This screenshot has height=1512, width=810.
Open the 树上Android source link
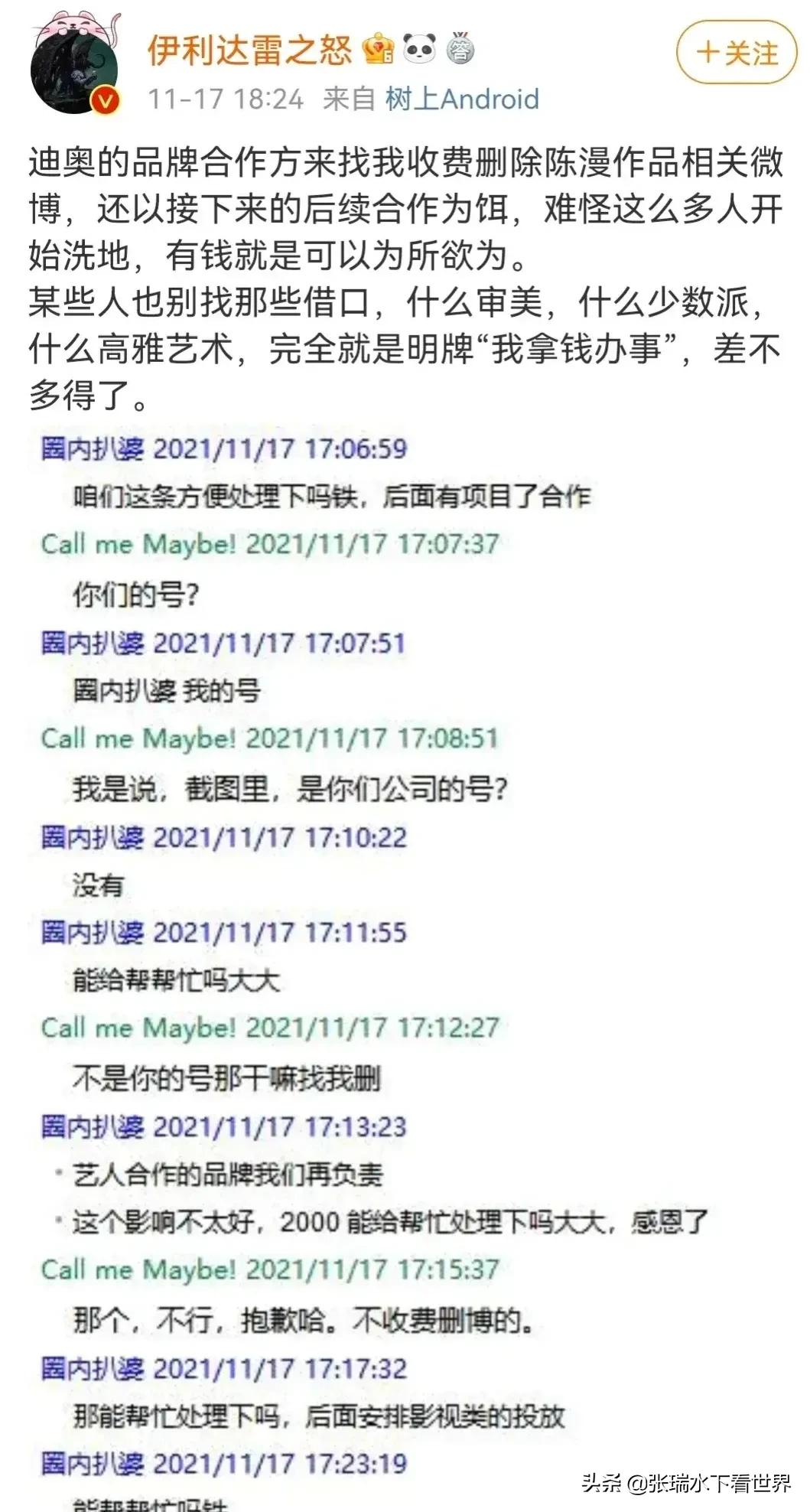coord(462,99)
